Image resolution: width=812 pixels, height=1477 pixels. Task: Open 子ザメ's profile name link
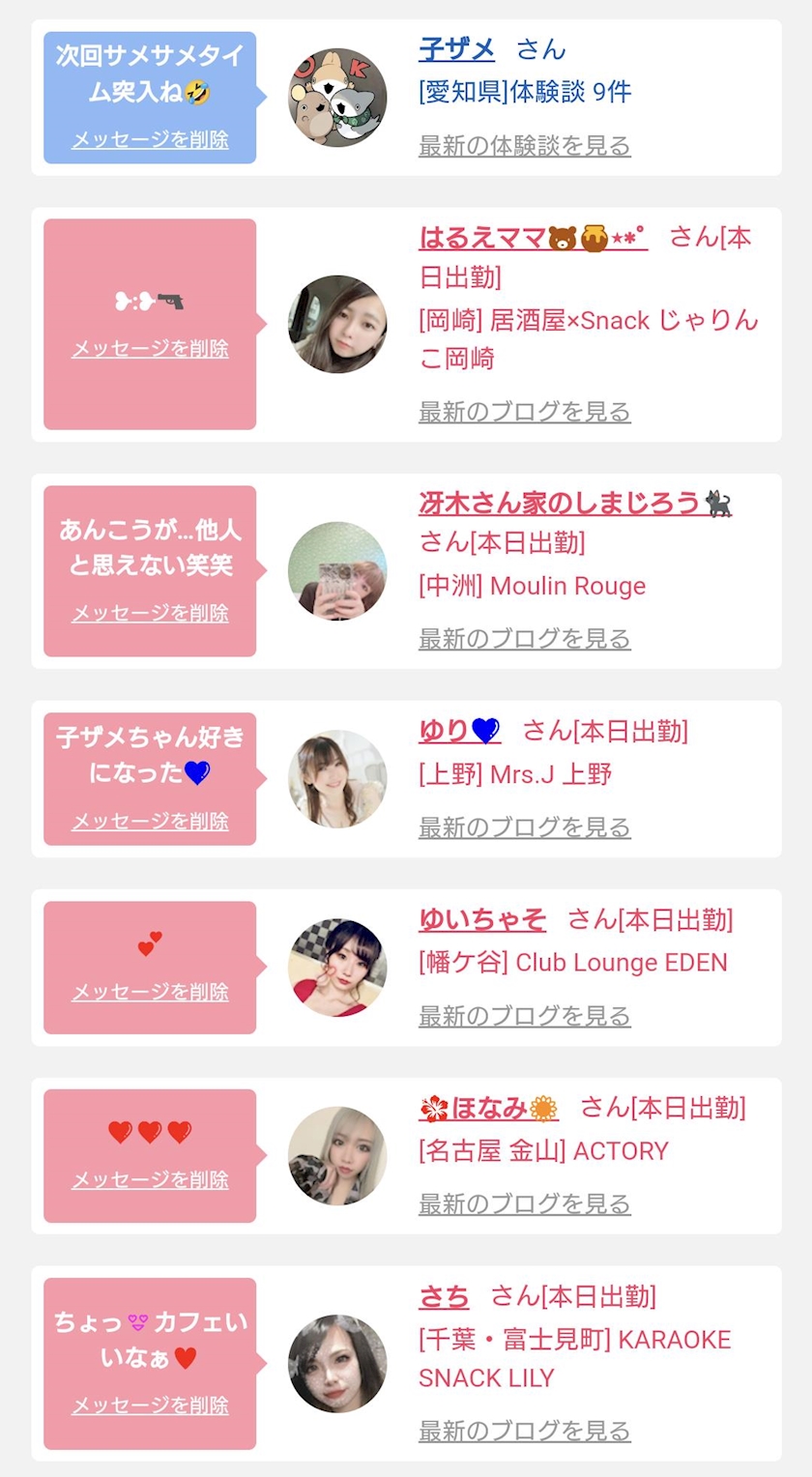pos(456,49)
